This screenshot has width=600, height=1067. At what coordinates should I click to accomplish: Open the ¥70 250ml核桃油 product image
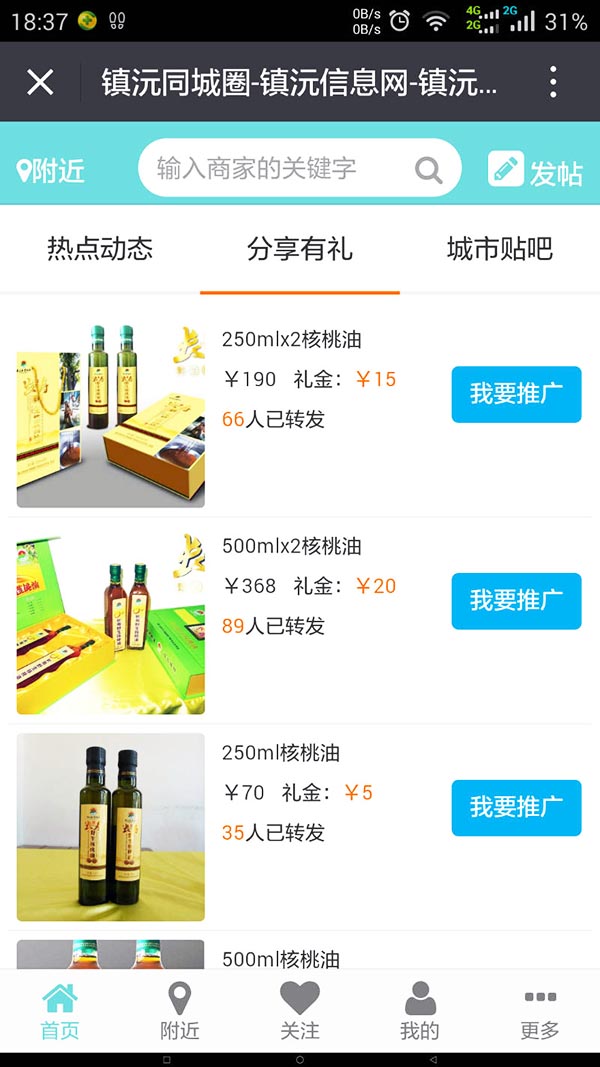[110, 827]
